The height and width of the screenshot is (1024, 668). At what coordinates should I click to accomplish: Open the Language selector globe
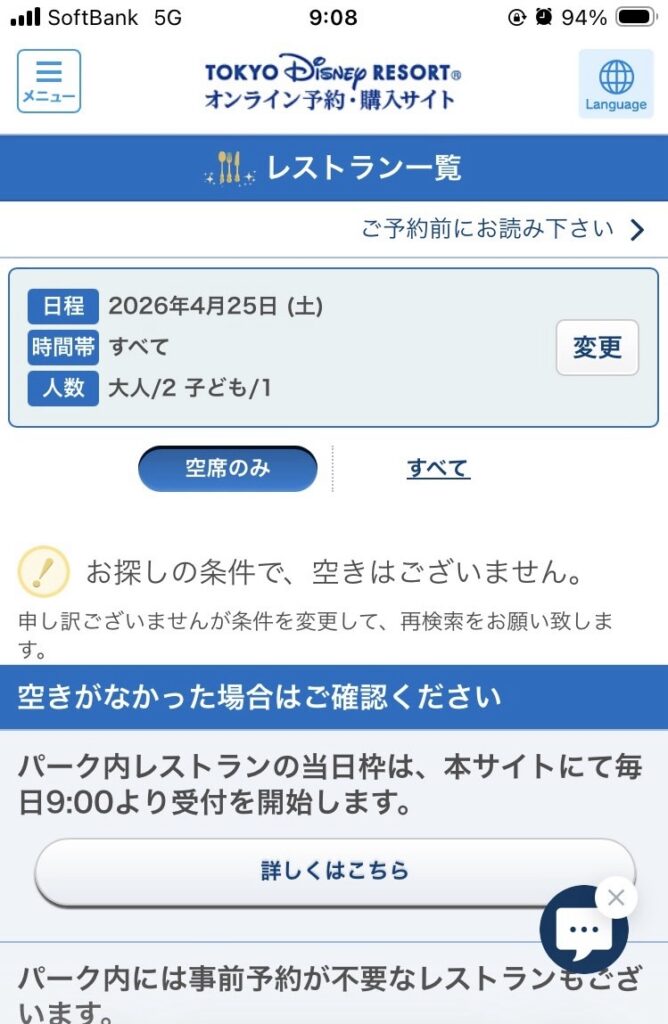point(615,84)
